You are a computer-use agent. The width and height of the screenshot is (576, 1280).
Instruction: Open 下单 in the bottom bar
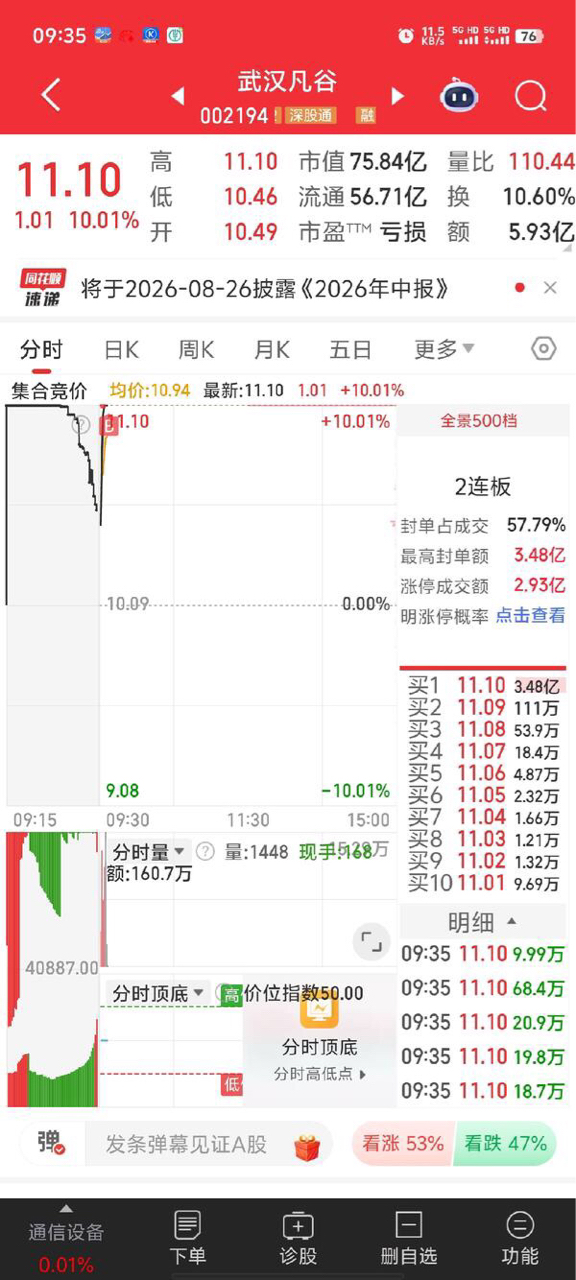[187, 1238]
